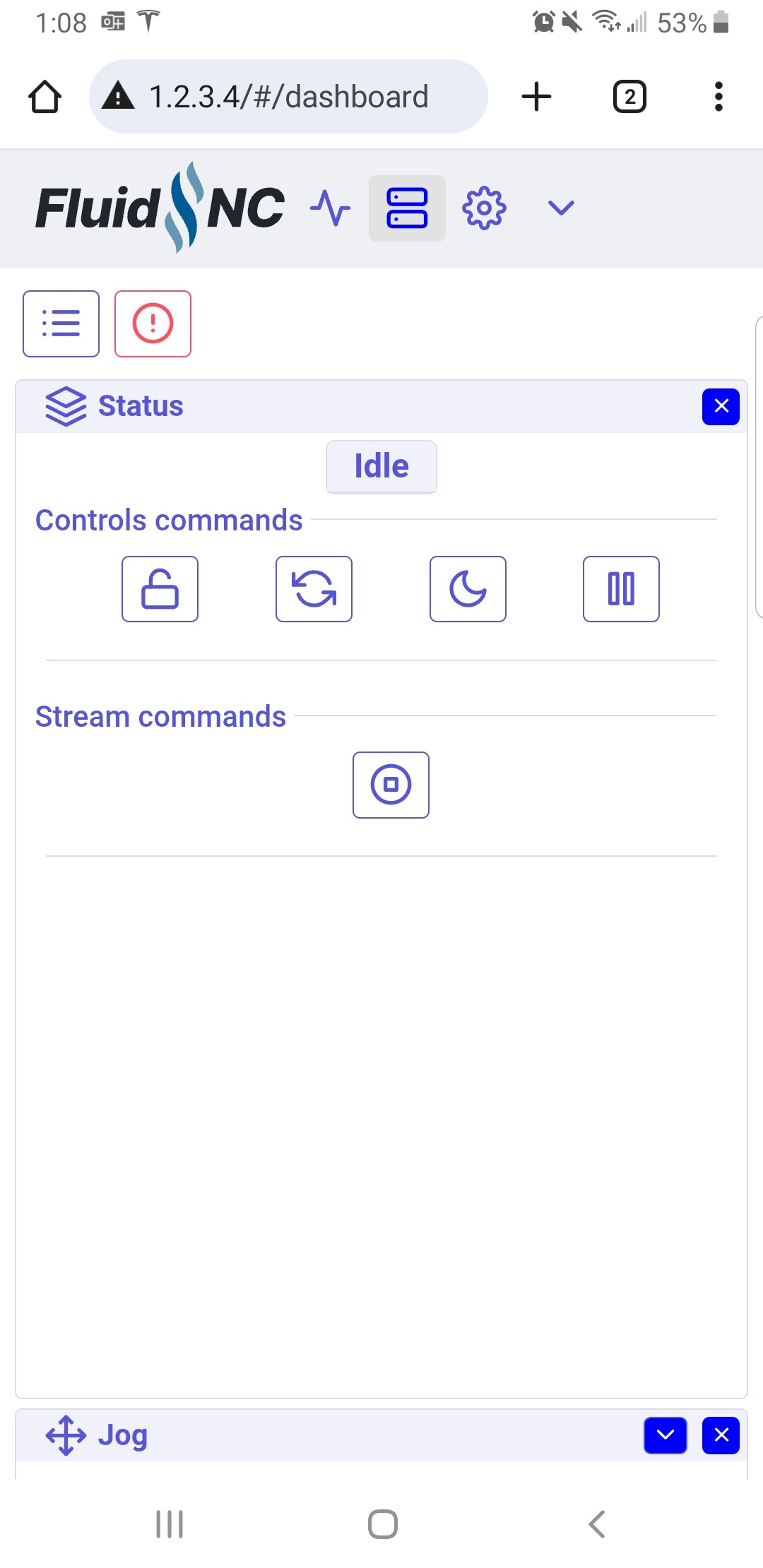Switch to the activity pulse tab
763x1568 pixels.
(x=330, y=208)
